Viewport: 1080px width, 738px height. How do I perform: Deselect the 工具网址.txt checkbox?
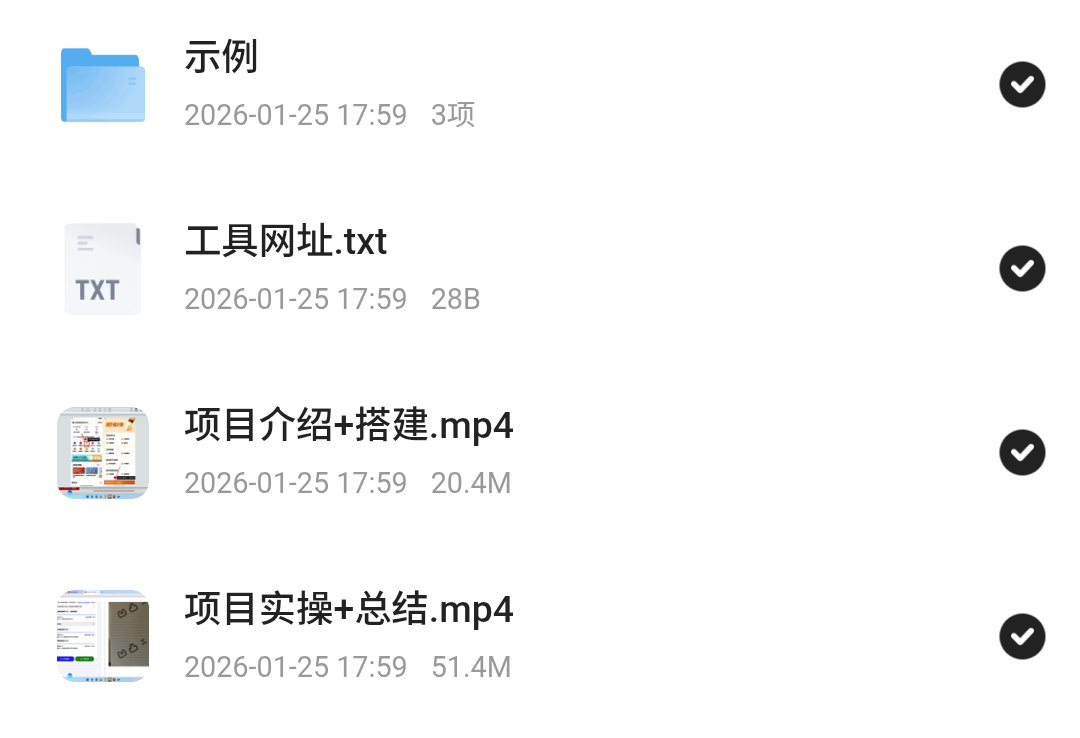tap(1022, 269)
